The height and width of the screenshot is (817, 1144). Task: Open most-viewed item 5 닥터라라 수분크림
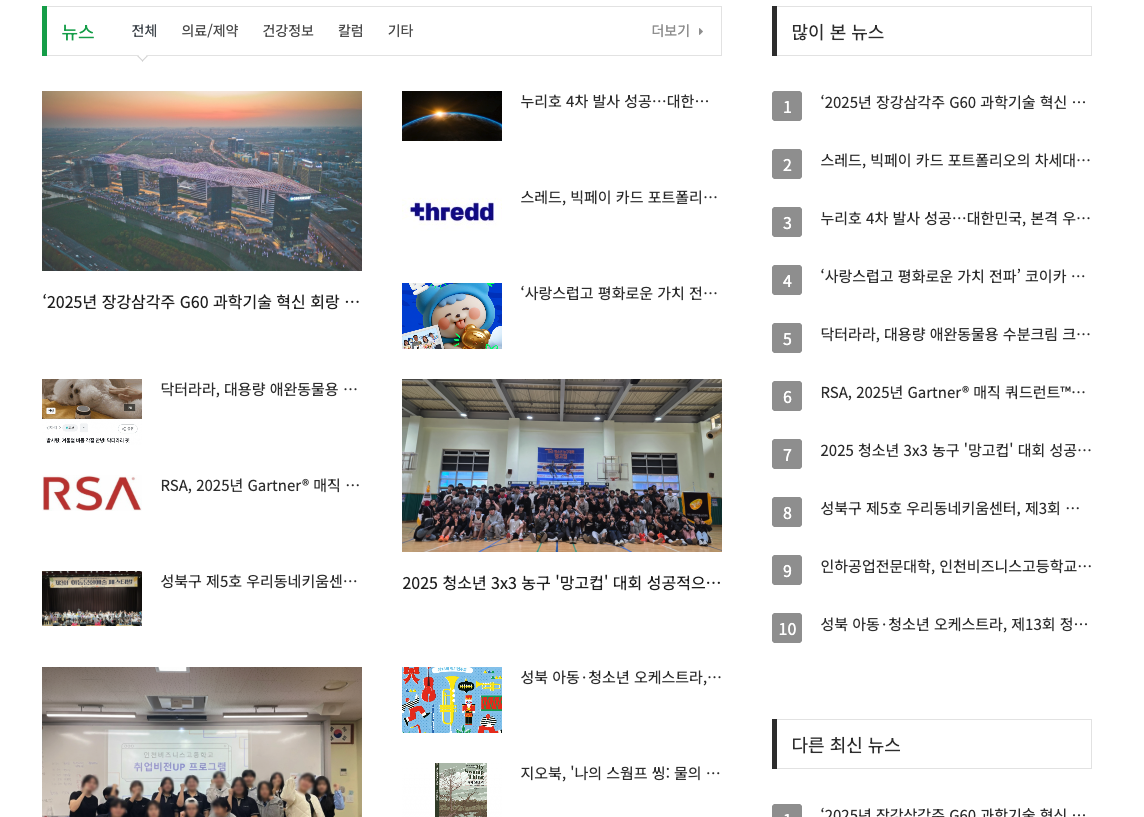pyautogui.click(x=955, y=334)
